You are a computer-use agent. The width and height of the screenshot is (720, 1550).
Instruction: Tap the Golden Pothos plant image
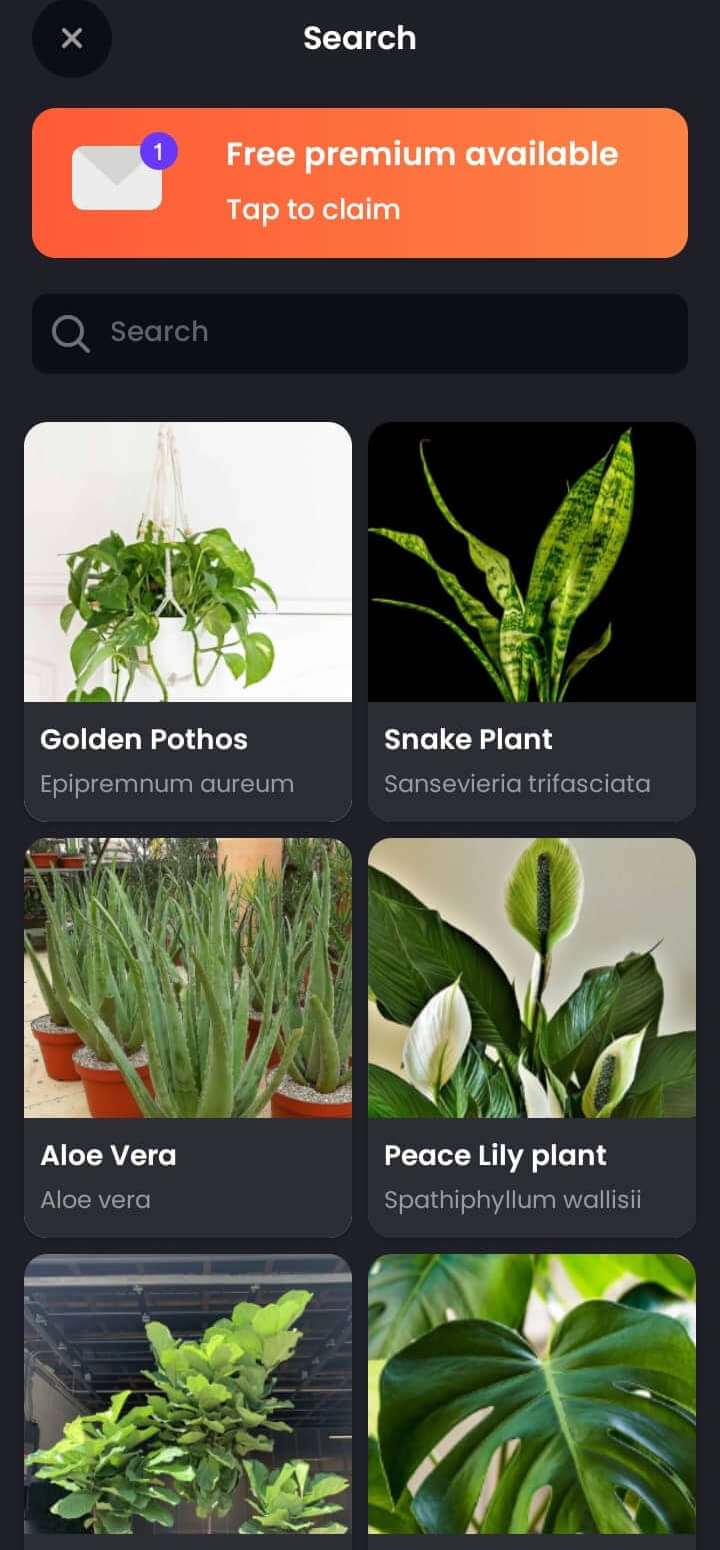[x=188, y=561]
